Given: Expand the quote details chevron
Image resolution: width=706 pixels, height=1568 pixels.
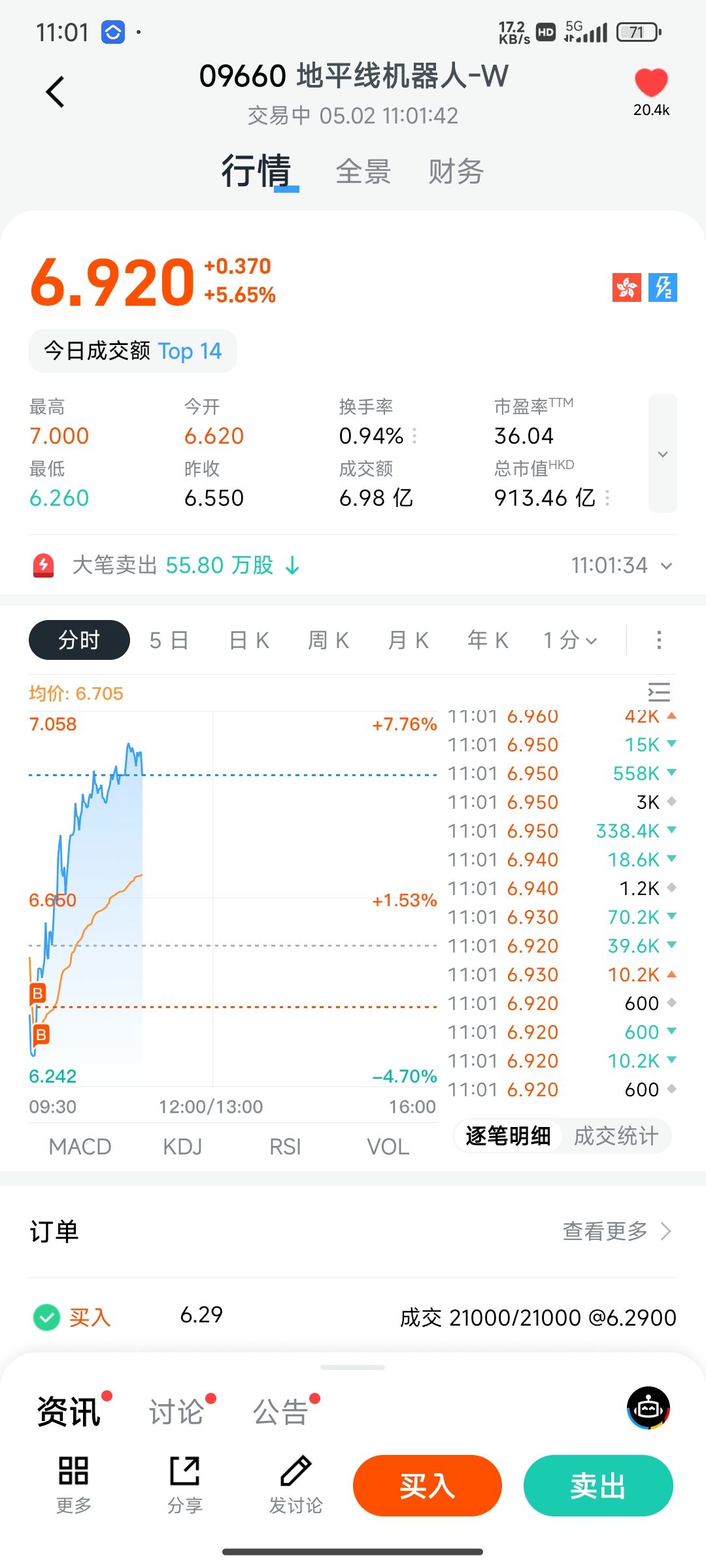Looking at the screenshot, I should [662, 453].
